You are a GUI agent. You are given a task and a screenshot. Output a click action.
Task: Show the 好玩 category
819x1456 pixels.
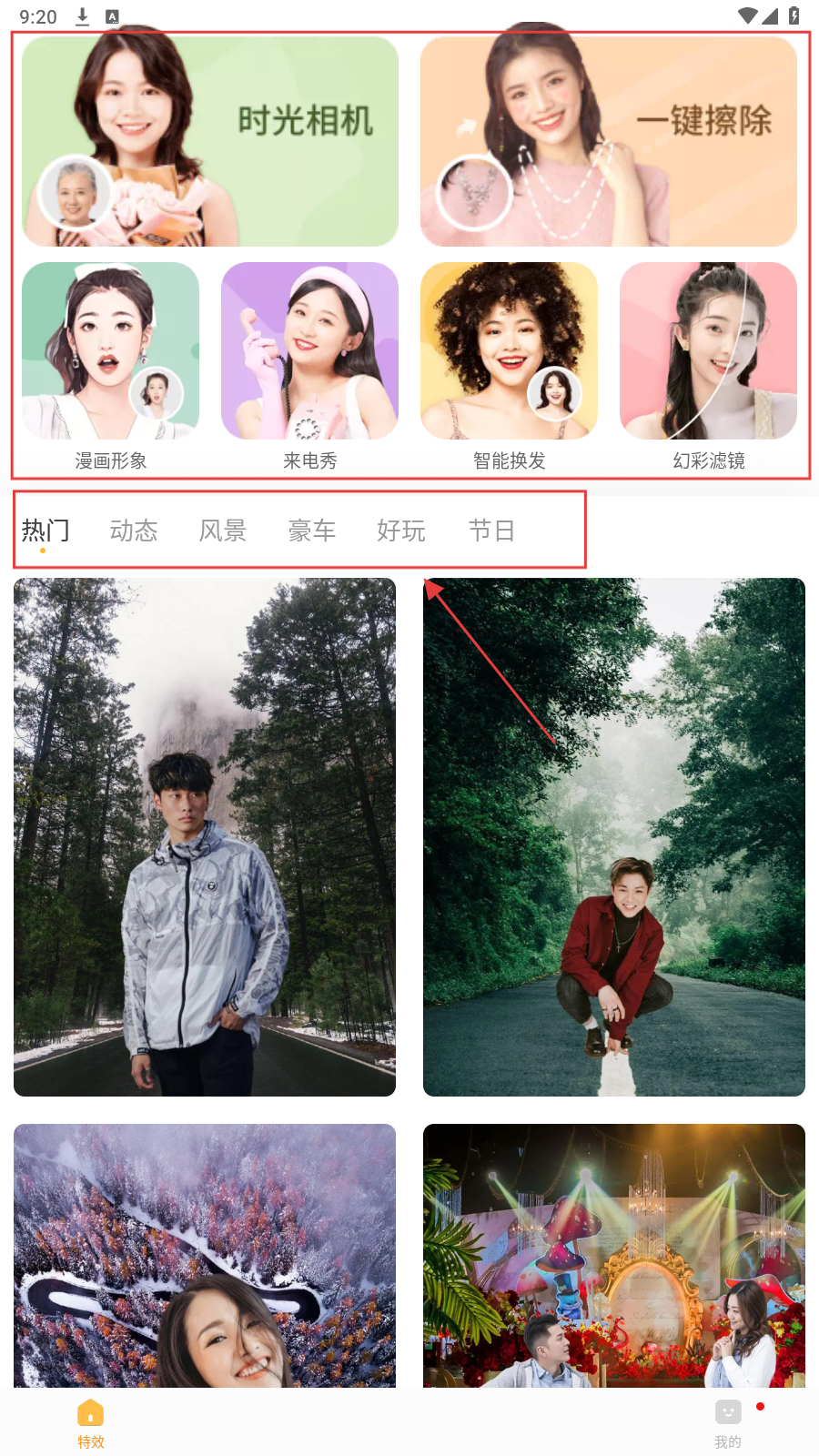click(x=401, y=530)
